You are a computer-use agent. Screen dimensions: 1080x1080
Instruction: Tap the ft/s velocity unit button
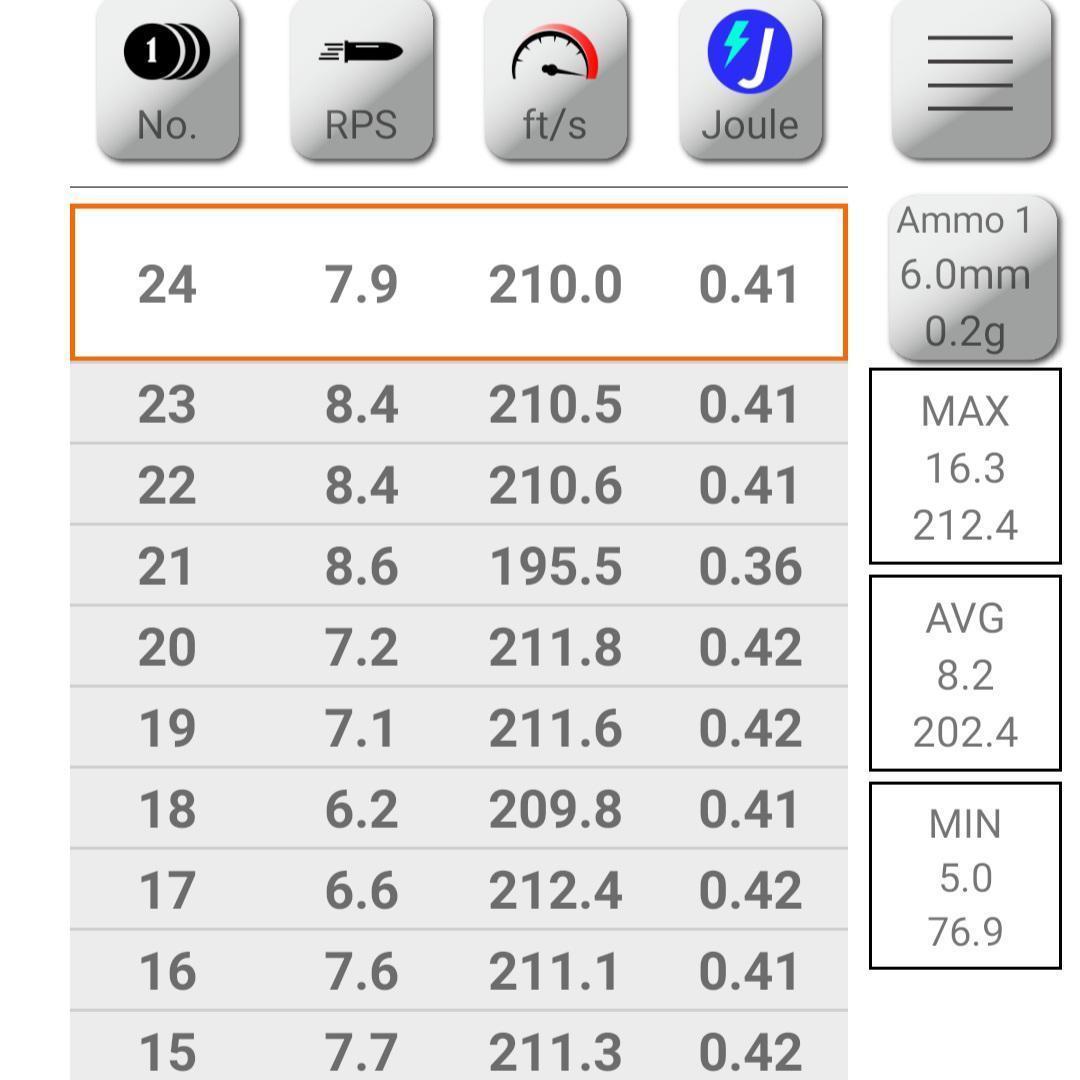(555, 80)
